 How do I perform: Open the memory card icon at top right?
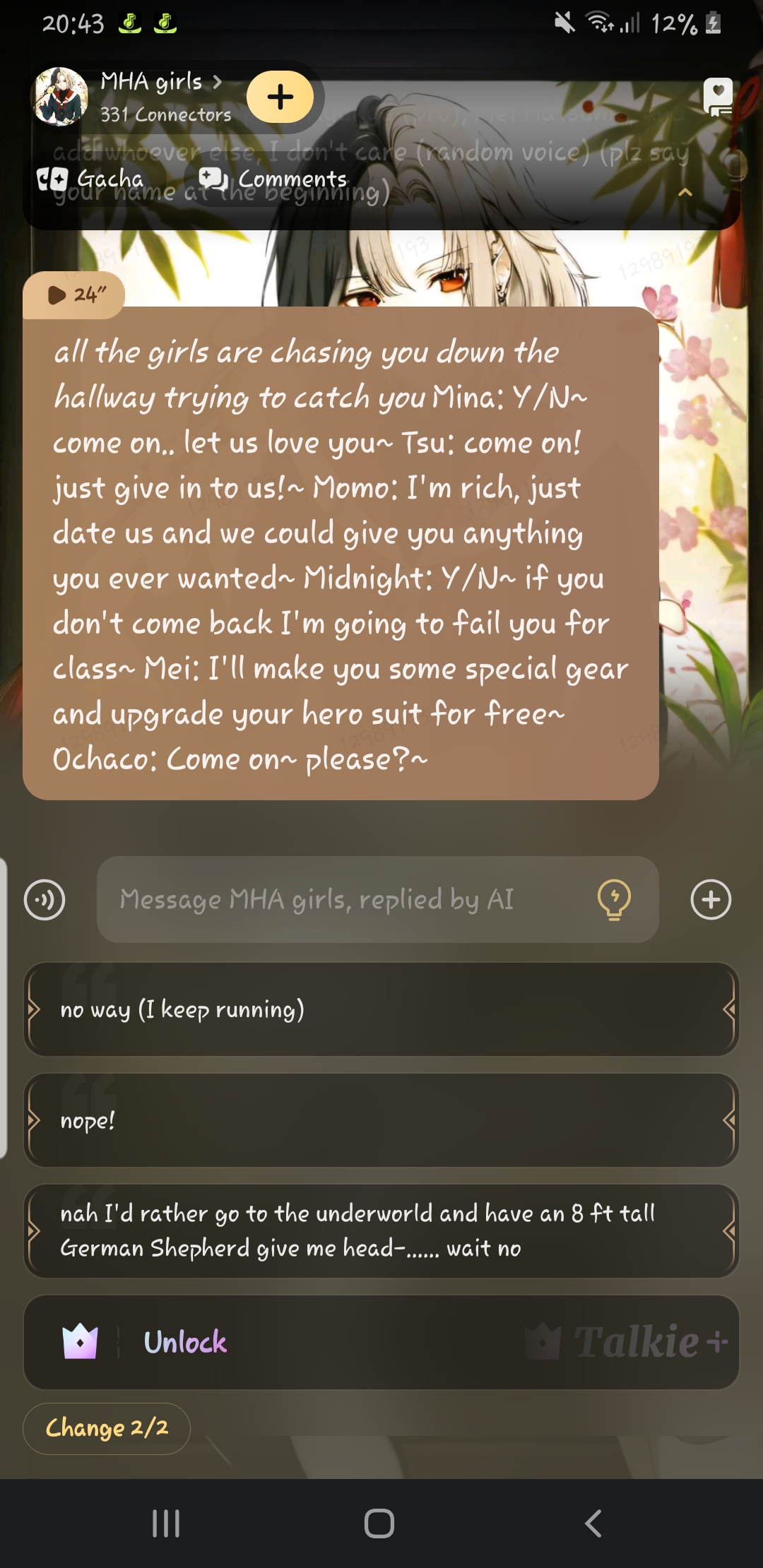[x=718, y=97]
